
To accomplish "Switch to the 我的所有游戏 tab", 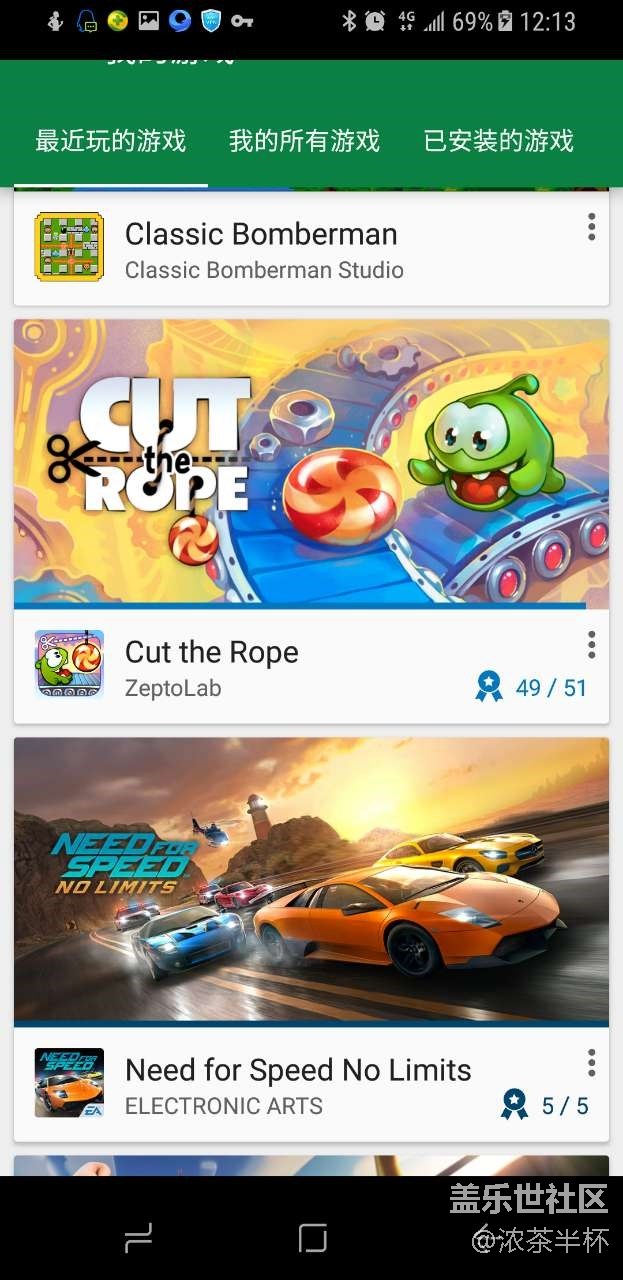I will point(304,141).
